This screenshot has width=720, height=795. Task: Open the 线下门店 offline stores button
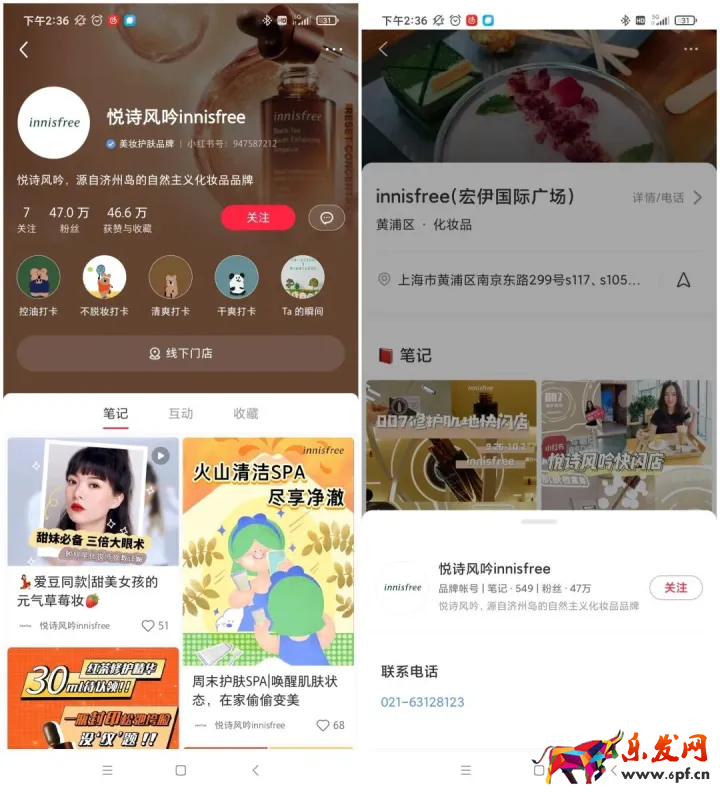click(180, 353)
